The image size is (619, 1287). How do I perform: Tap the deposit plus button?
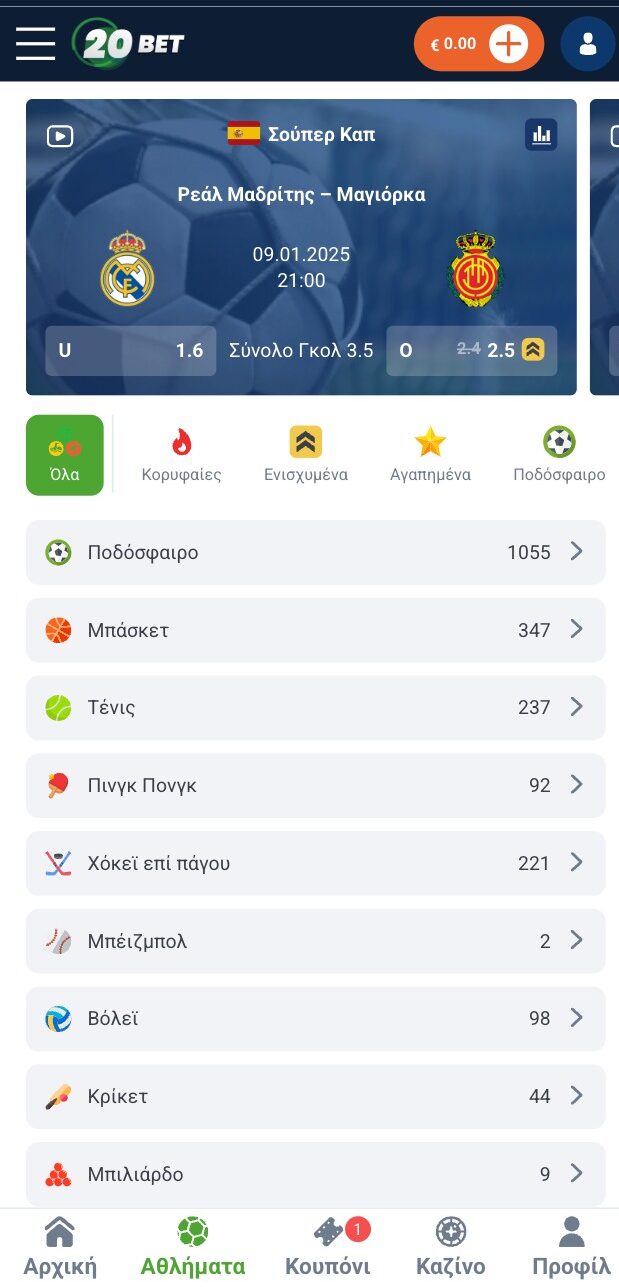click(x=509, y=44)
